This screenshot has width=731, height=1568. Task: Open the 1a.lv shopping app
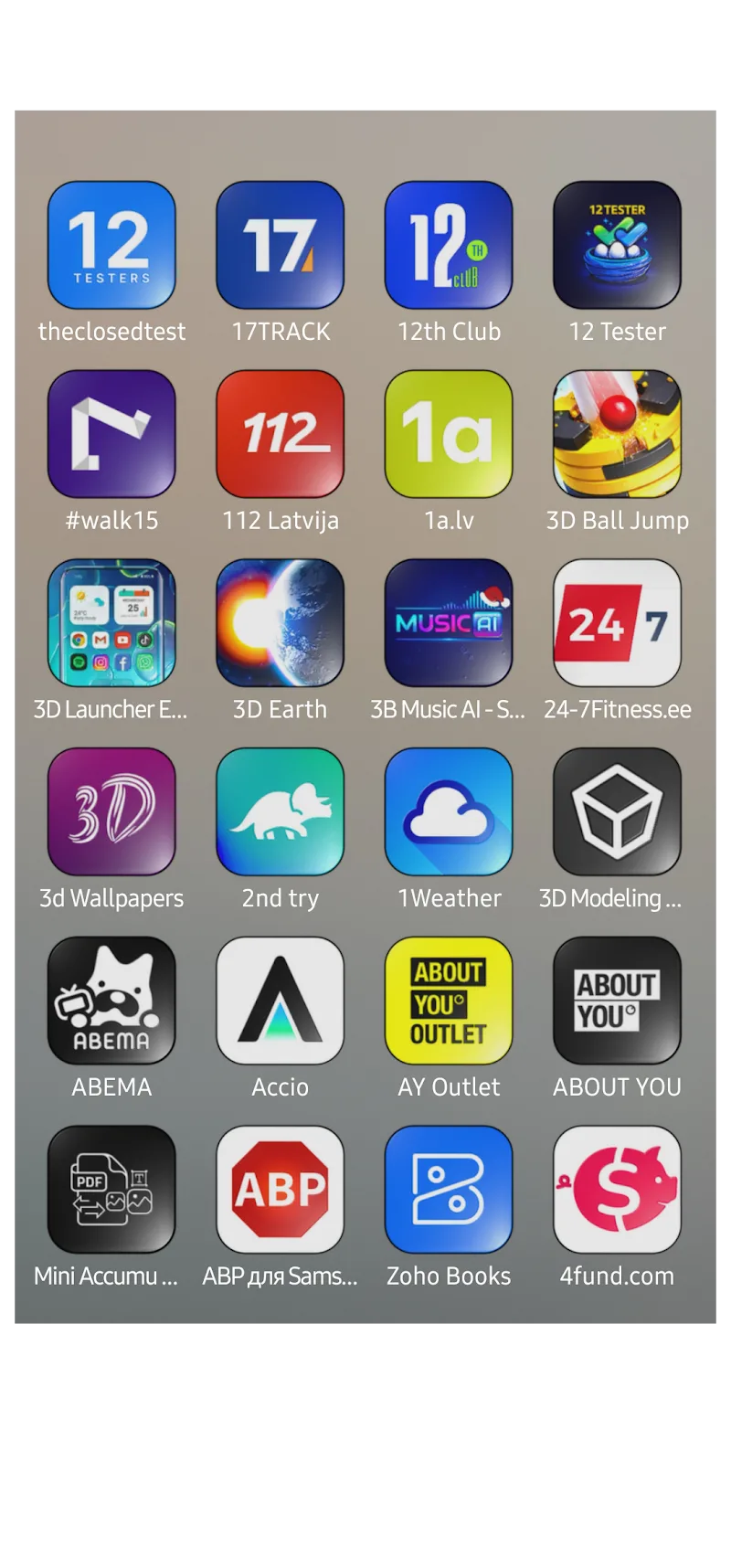[x=449, y=433]
